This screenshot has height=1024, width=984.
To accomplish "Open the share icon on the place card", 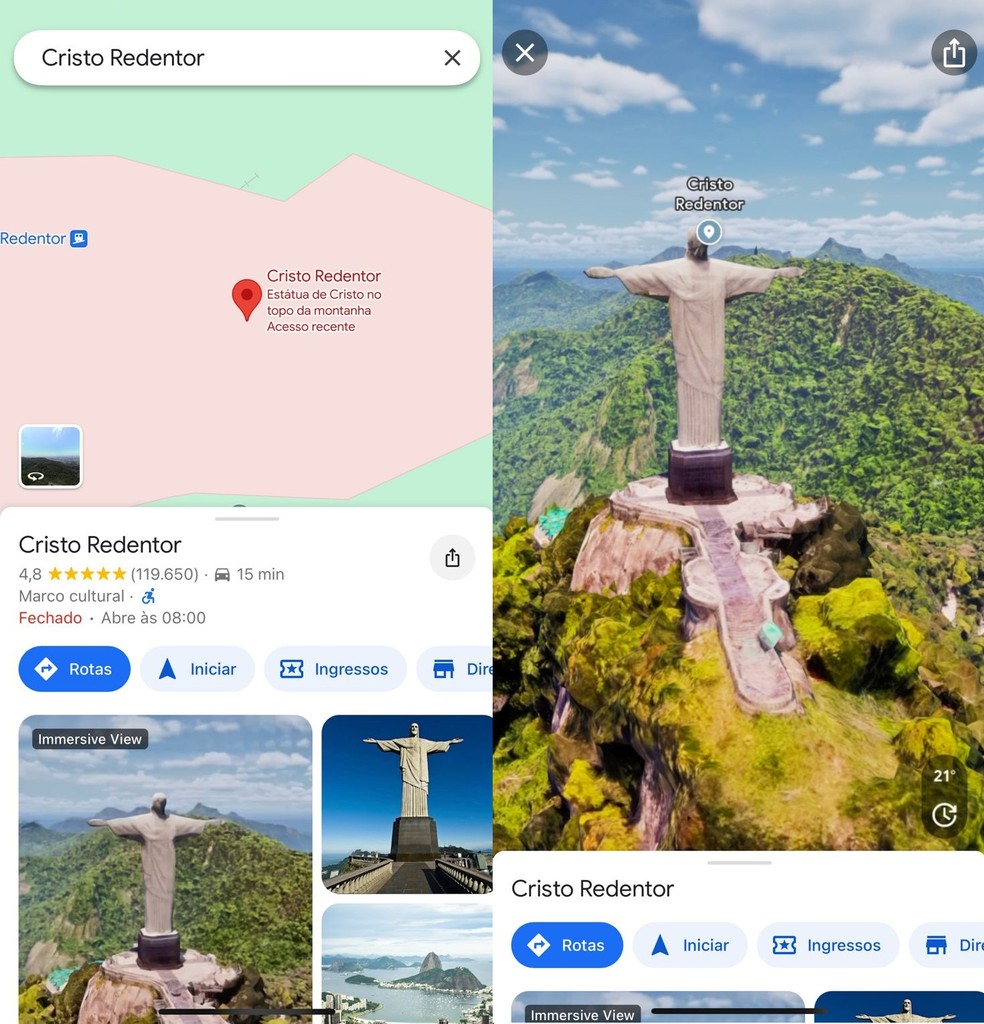I will tap(452, 558).
